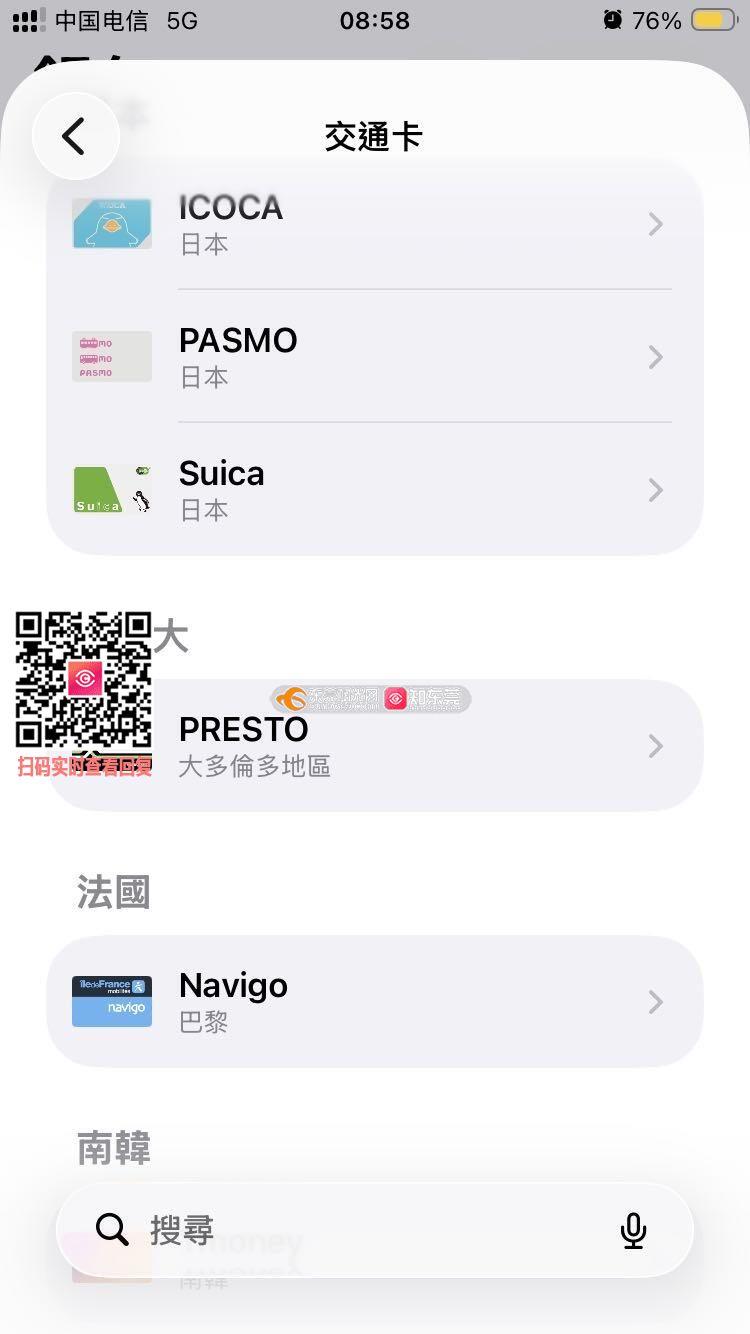750x1334 pixels.
Task: Start voice search with the microphone
Action: tap(633, 1230)
